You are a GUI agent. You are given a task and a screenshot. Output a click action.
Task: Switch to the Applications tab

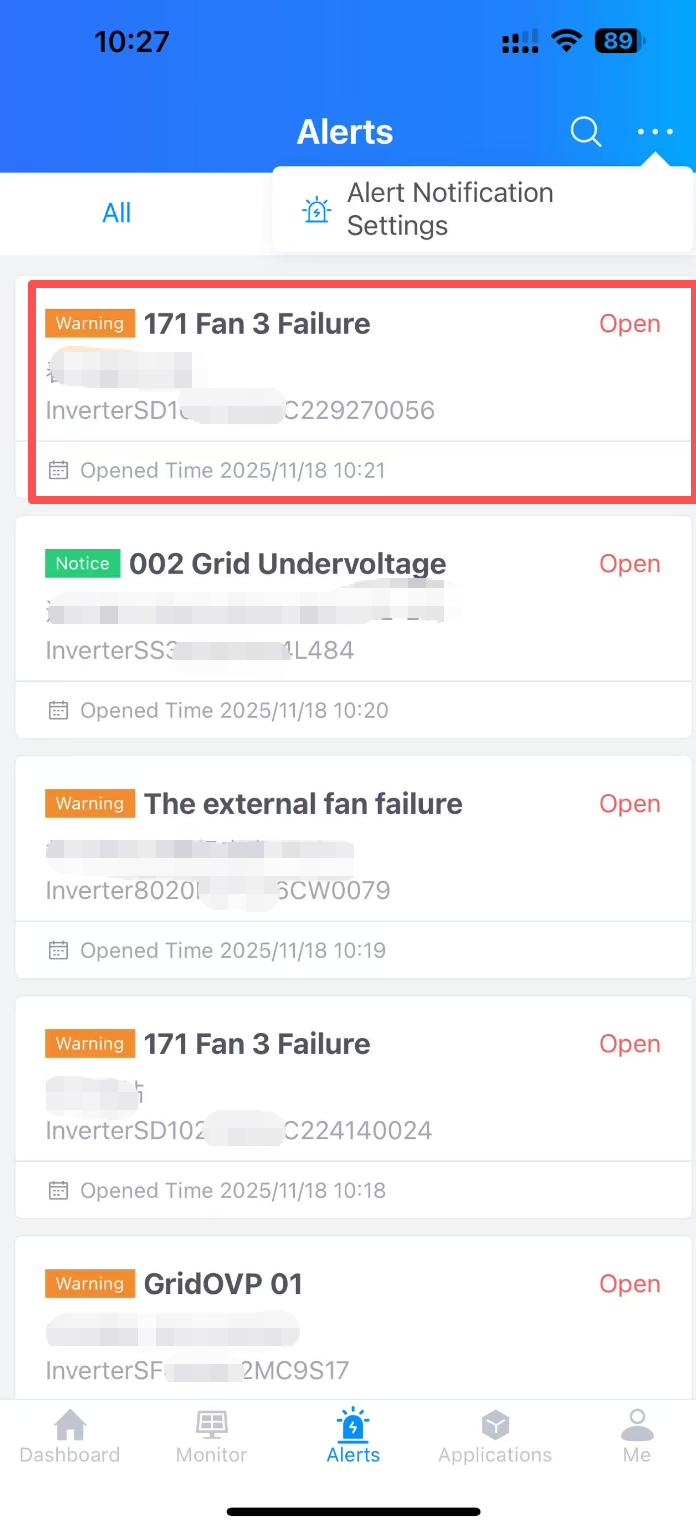495,1437
